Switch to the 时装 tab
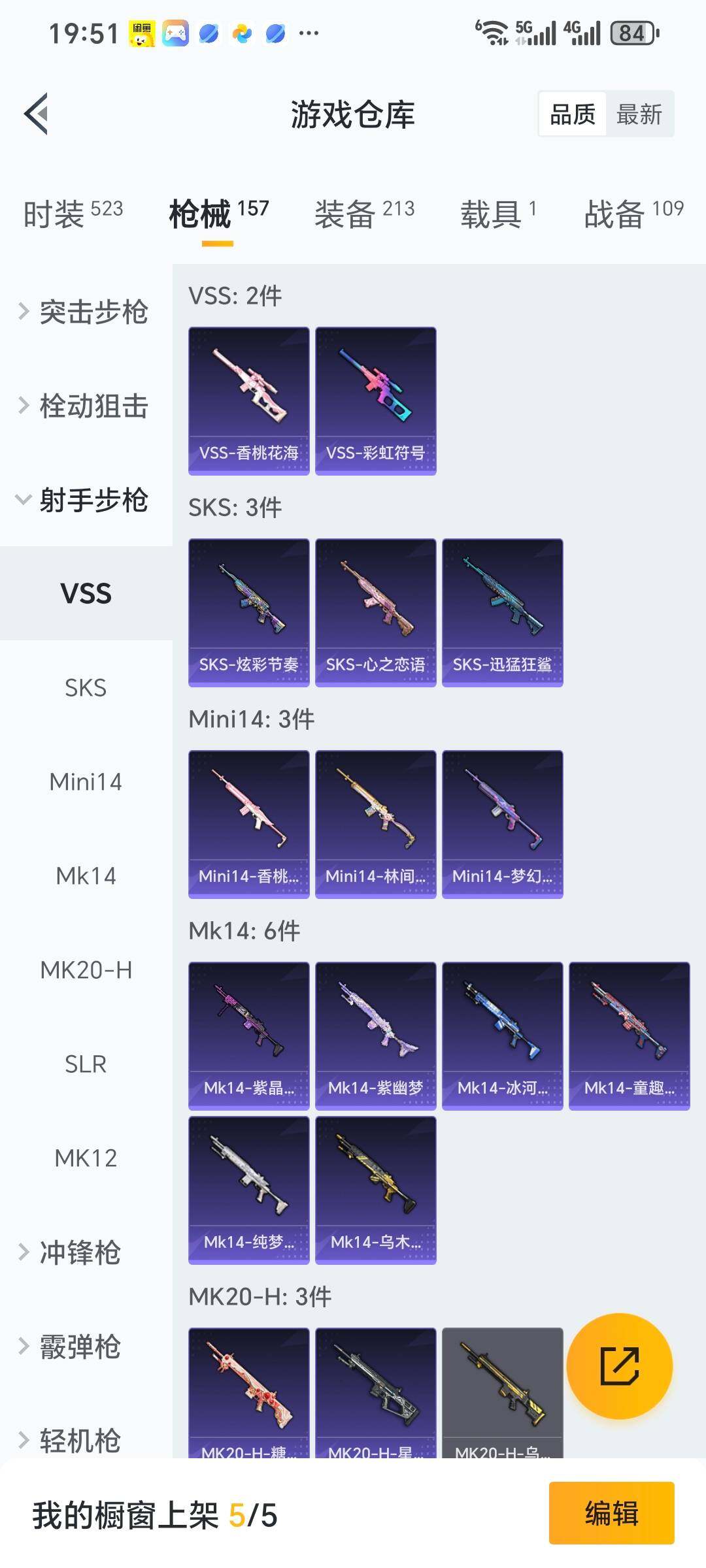 pyautogui.click(x=73, y=214)
